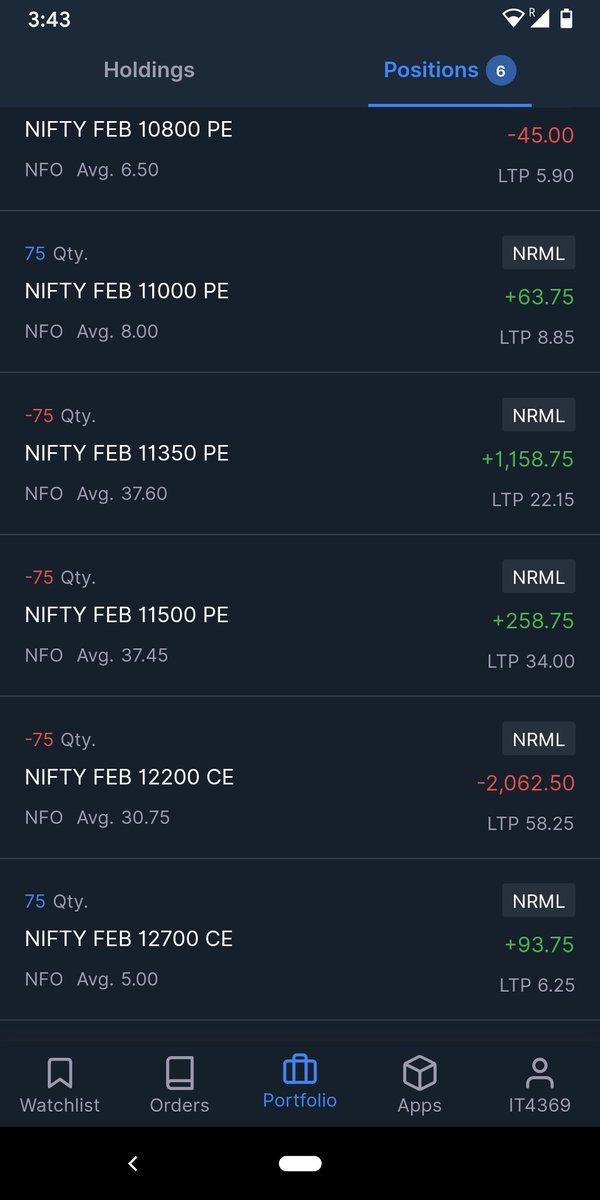The image size is (600, 1200).
Task: Open the NIFTY FEB 11000 PE position
Action: 300,292
